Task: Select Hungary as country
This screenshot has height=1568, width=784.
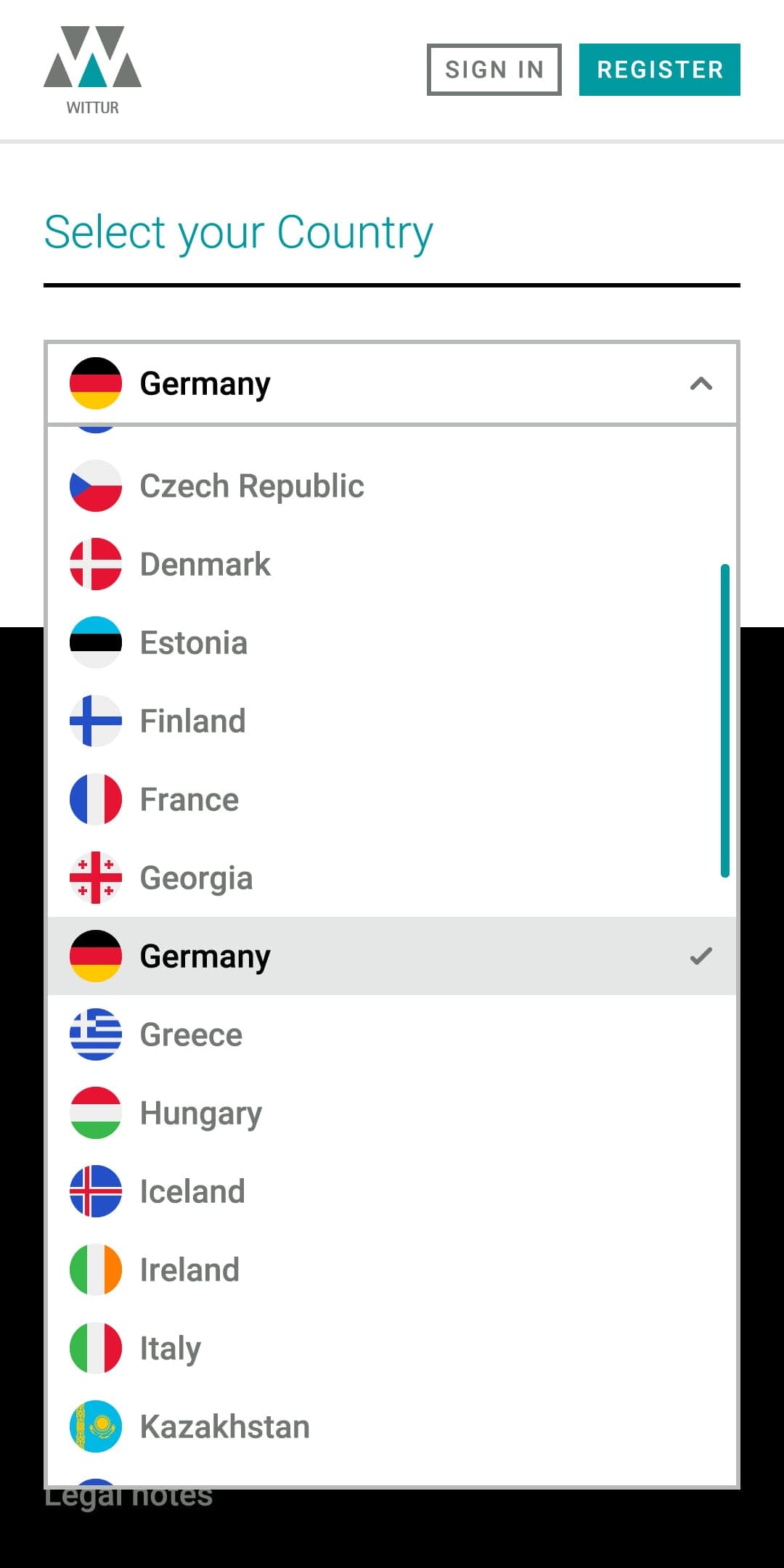Action: pyautogui.click(x=392, y=1113)
